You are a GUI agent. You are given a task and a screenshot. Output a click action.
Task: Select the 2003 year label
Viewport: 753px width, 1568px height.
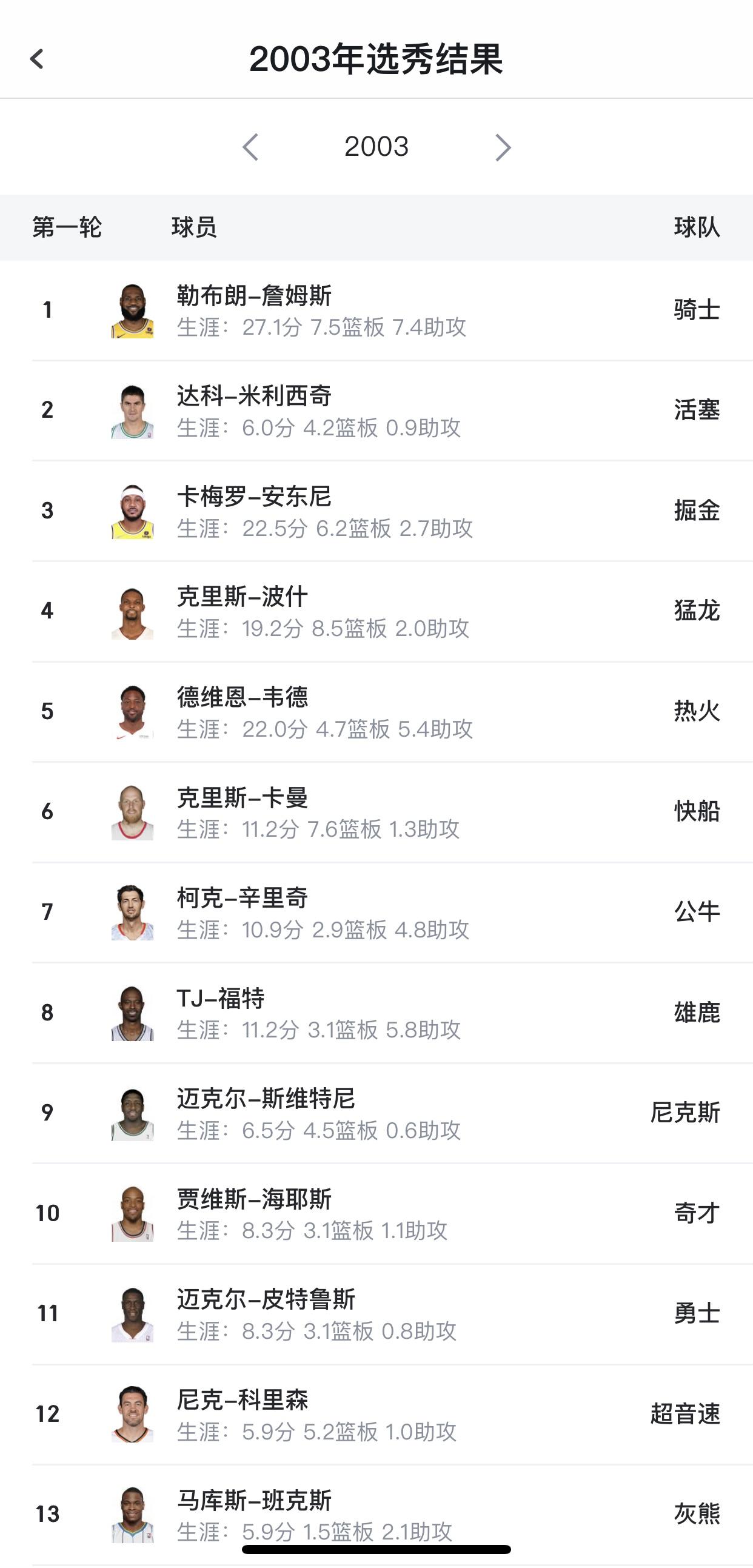(x=377, y=146)
